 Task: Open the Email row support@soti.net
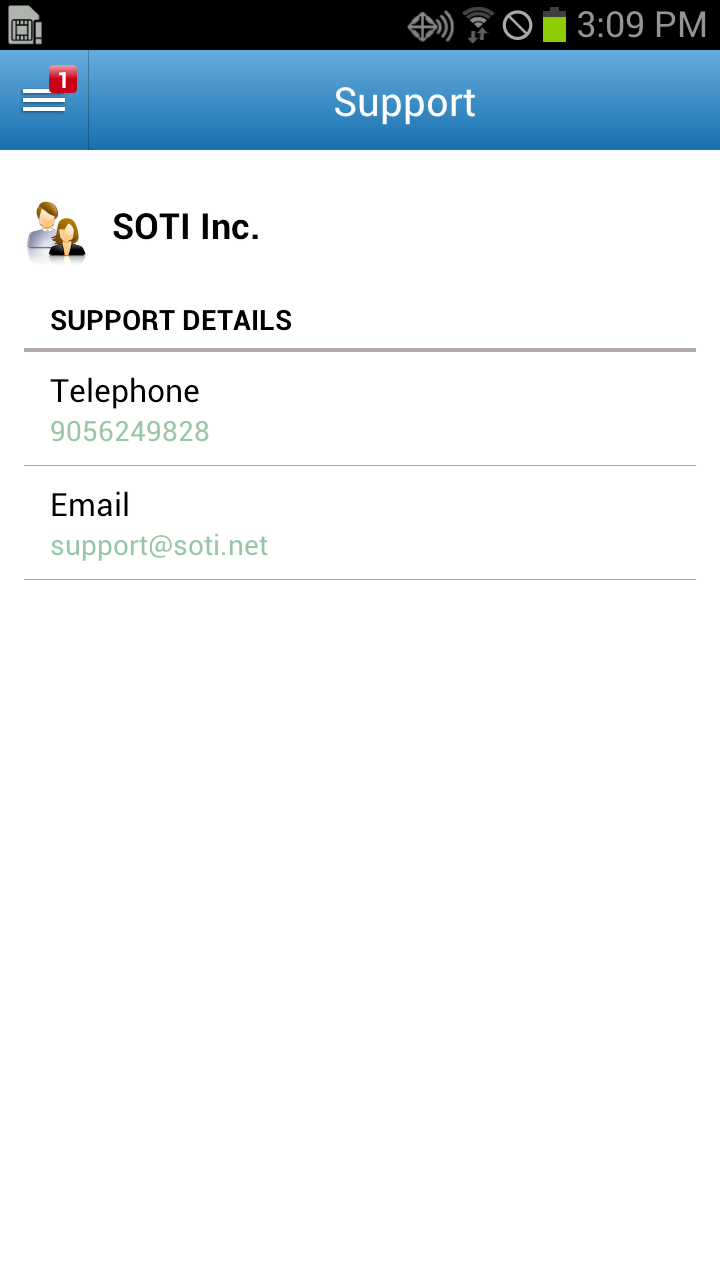pos(360,523)
